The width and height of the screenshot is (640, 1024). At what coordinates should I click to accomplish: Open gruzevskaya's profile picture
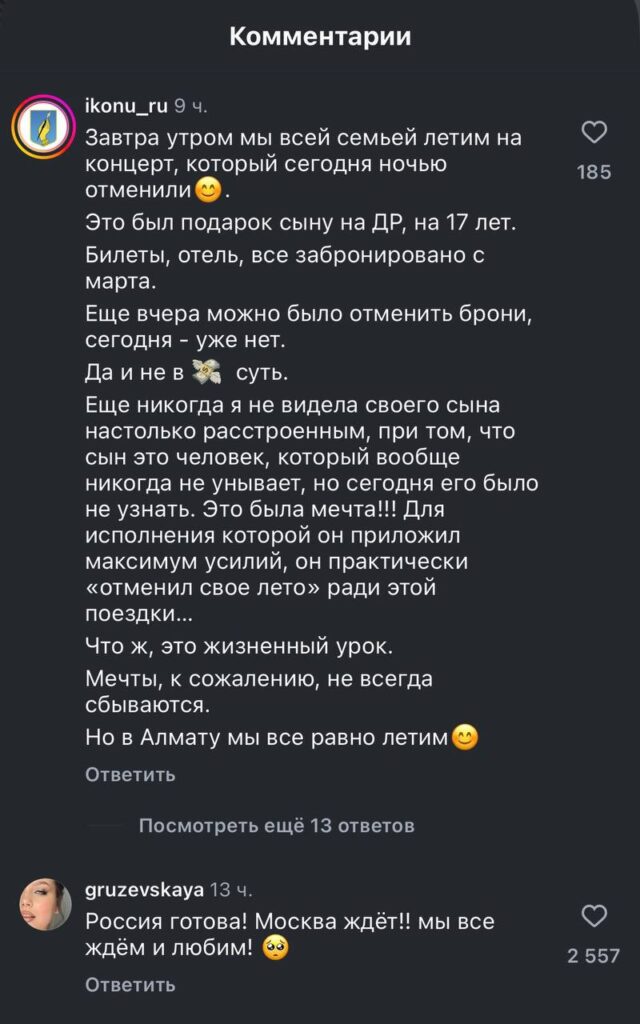pos(43,908)
